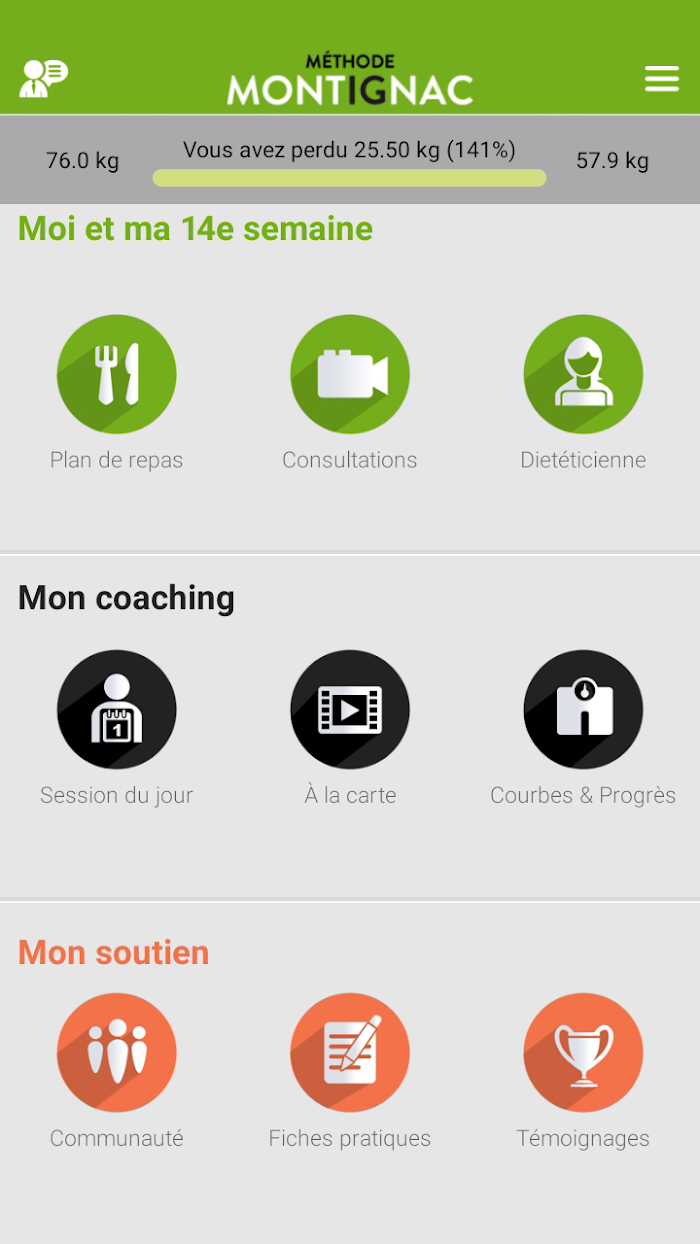Open the coach chat icon

pyautogui.click(x=44, y=79)
